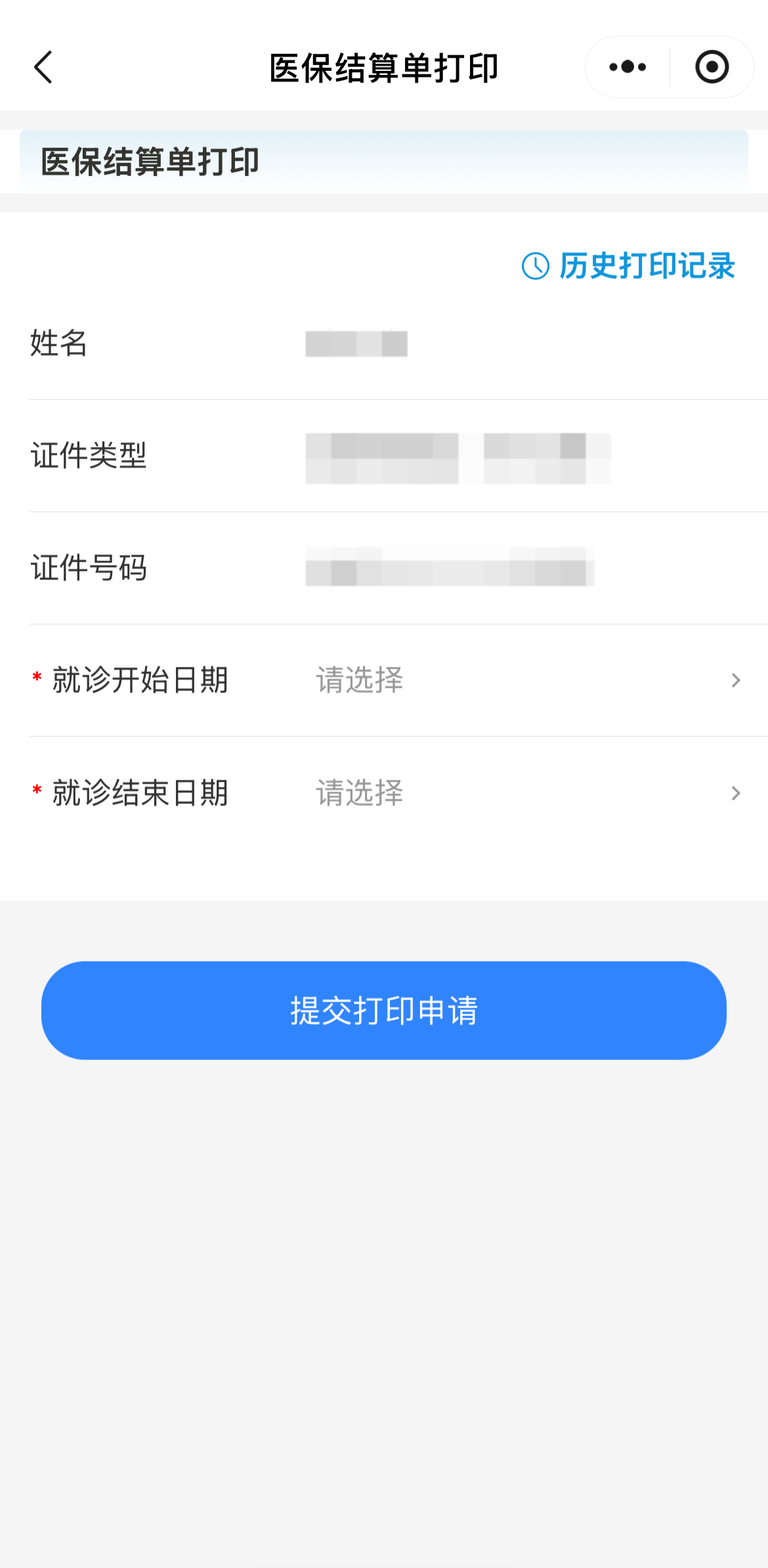Open the mini program three-dot menu
The width and height of the screenshot is (768, 1568).
click(628, 67)
